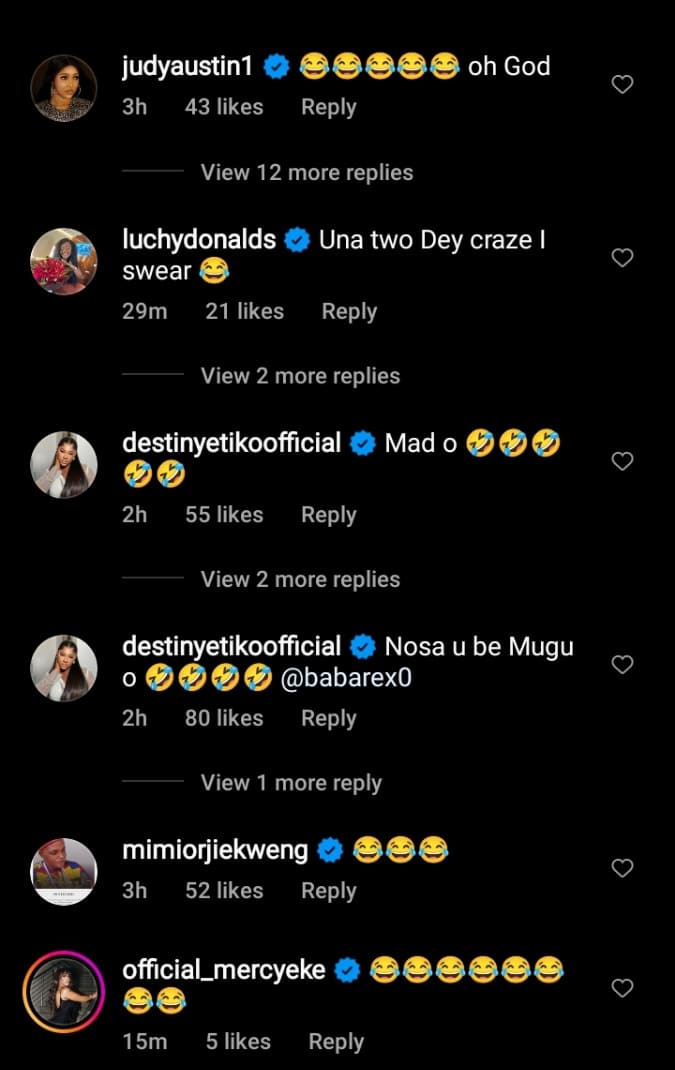Reply to luchydonalds' "Una two Dey craze" comment

(x=348, y=311)
